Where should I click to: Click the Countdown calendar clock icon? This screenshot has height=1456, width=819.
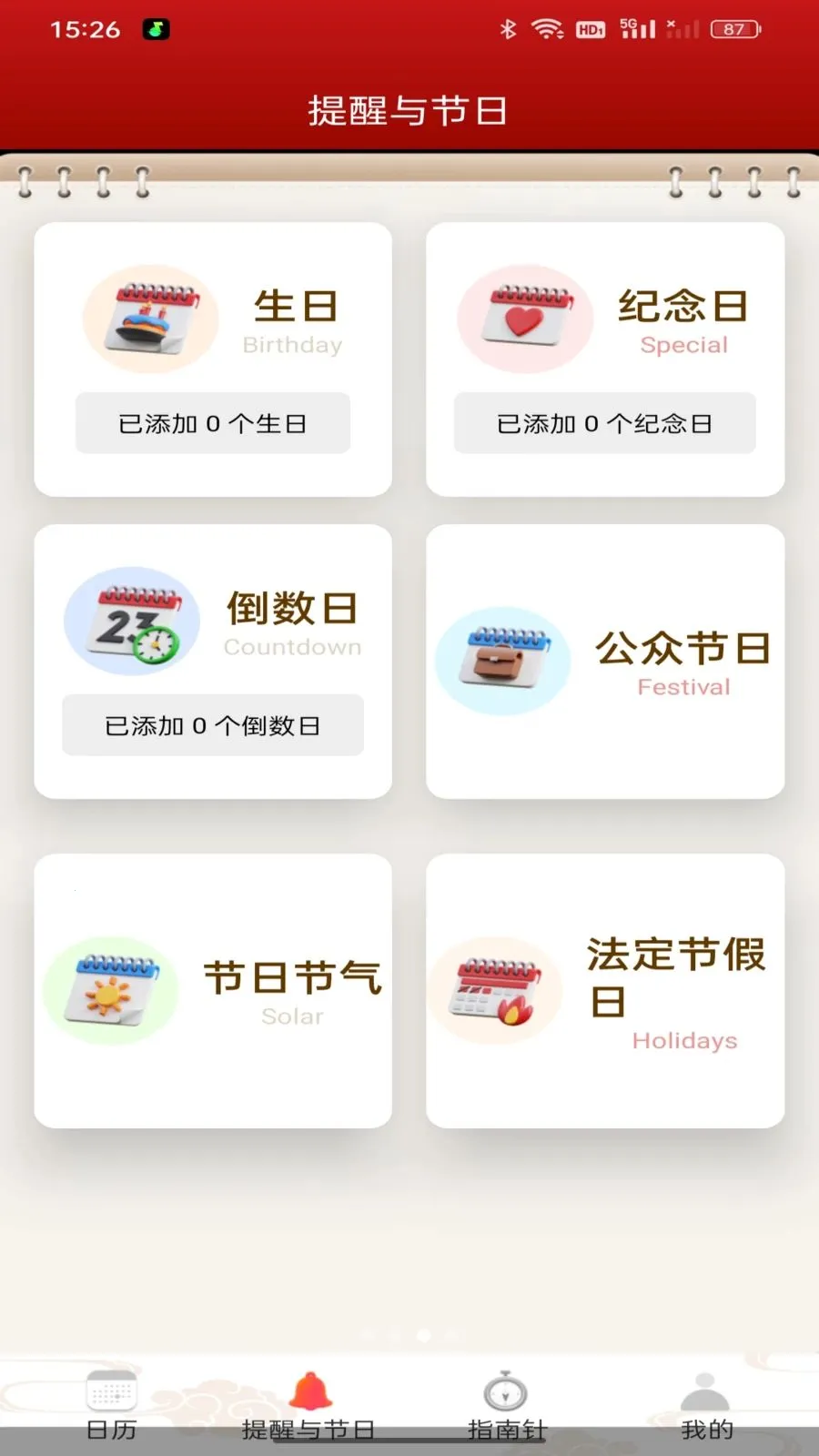click(131, 620)
